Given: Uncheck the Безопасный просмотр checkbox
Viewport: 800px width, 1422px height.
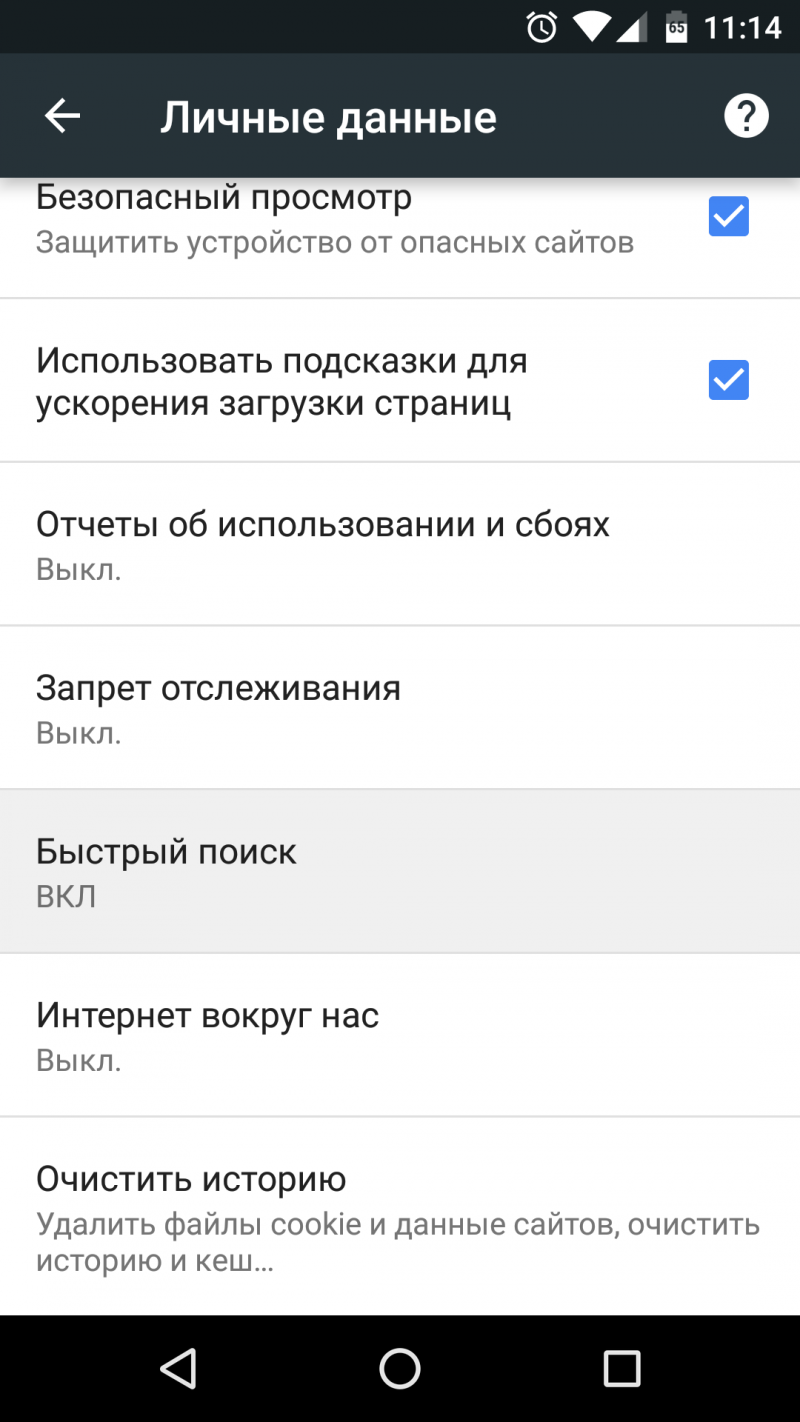Looking at the screenshot, I should tap(728, 216).
